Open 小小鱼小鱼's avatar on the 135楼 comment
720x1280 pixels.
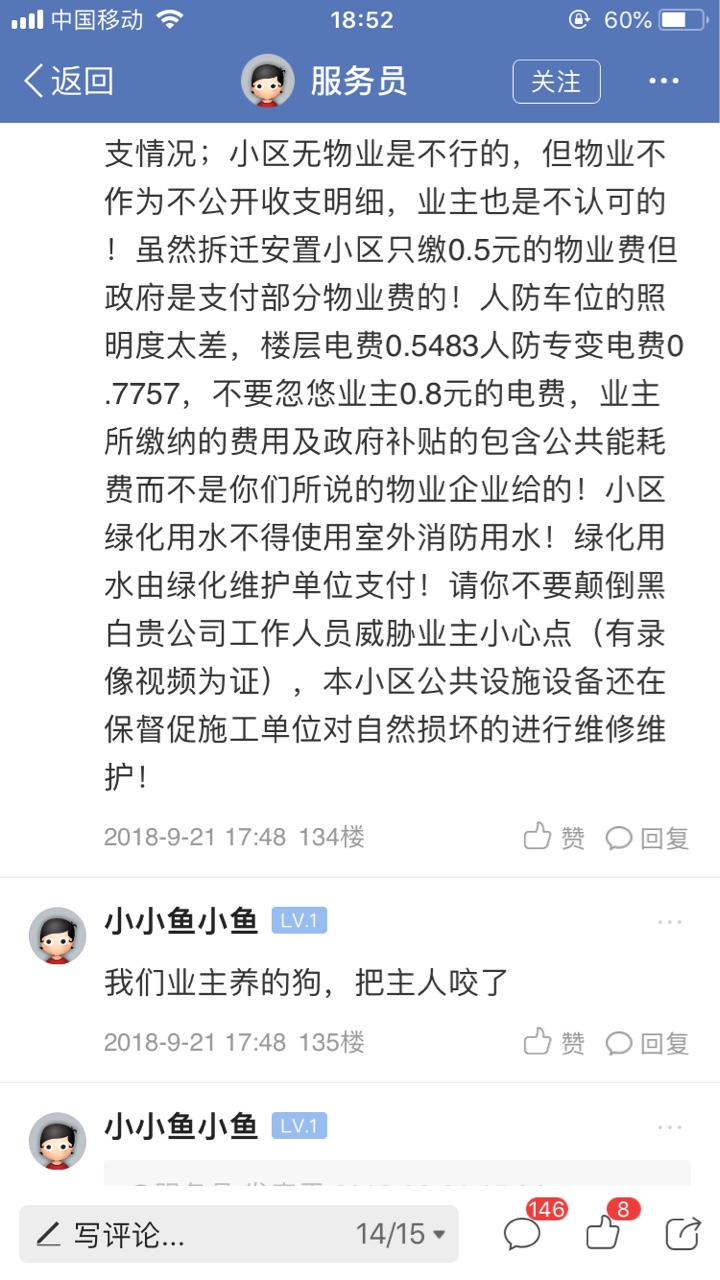click(57, 935)
